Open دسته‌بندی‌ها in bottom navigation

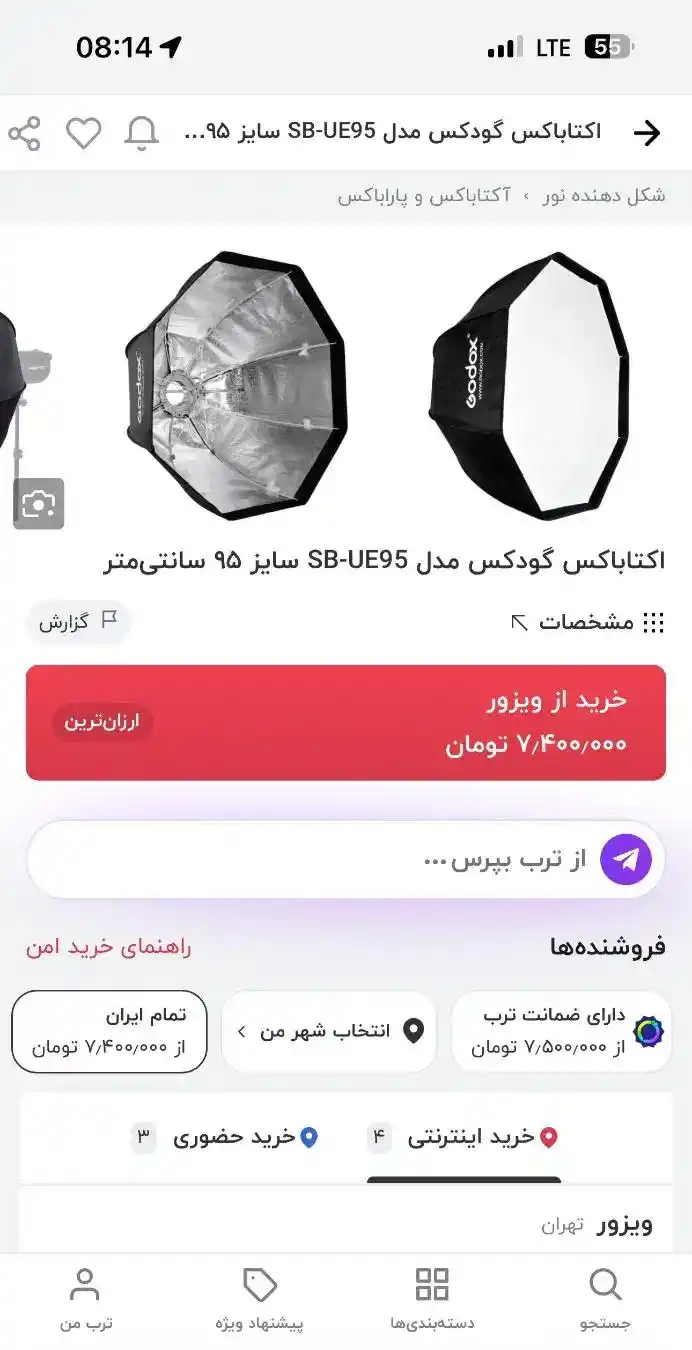point(432,1298)
